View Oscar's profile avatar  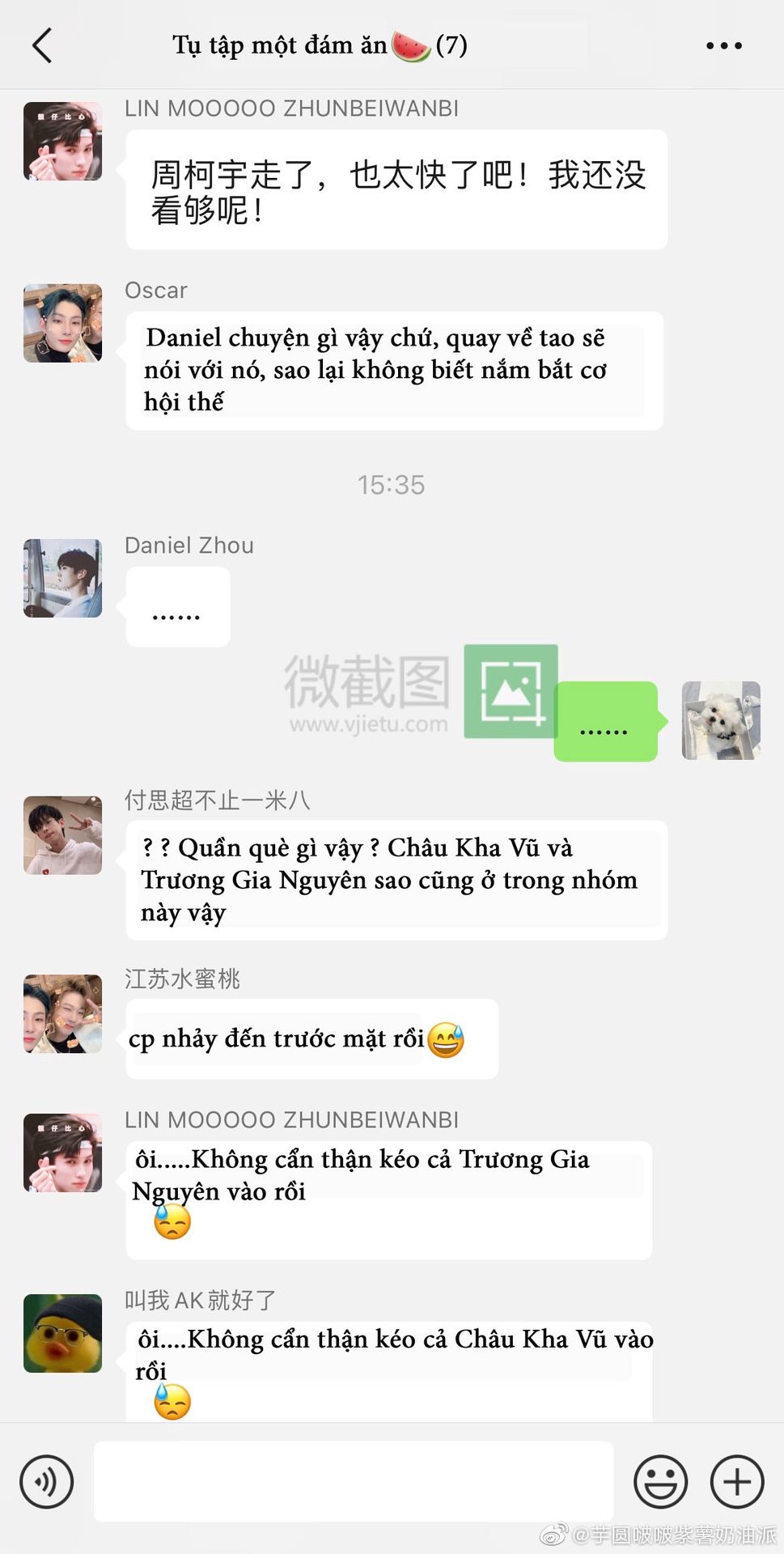coord(63,323)
